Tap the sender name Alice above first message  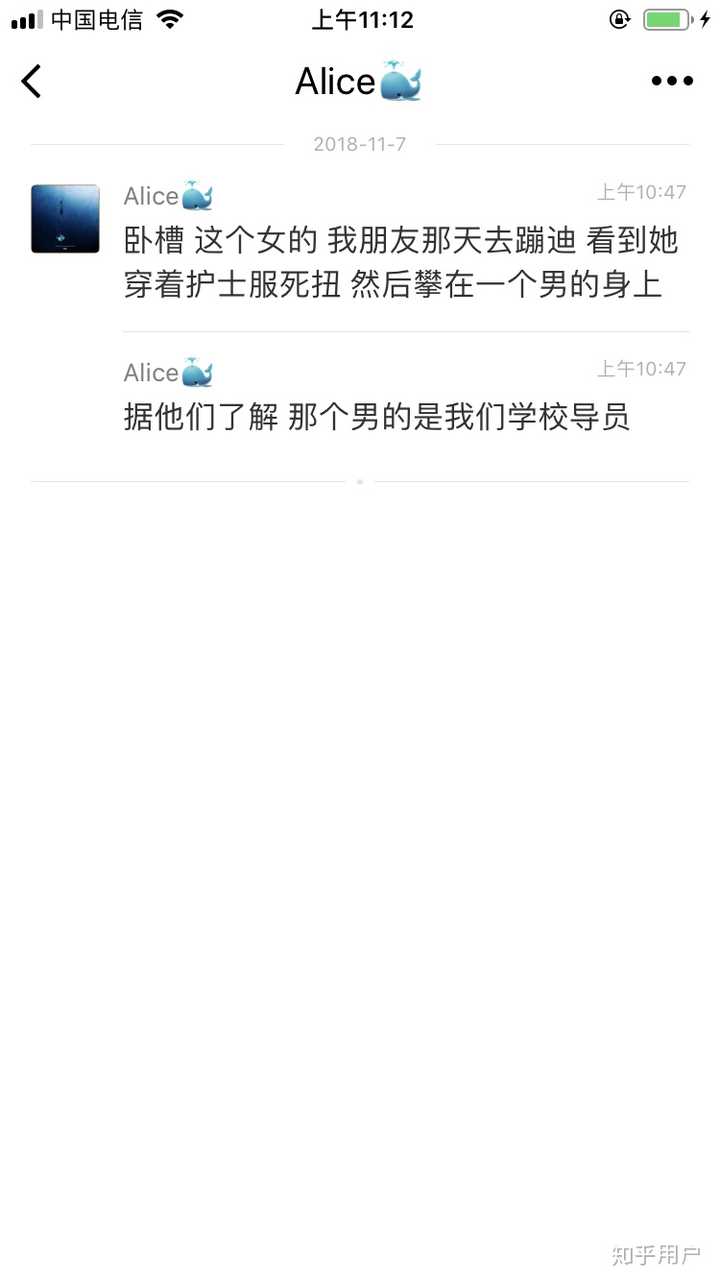pos(150,196)
